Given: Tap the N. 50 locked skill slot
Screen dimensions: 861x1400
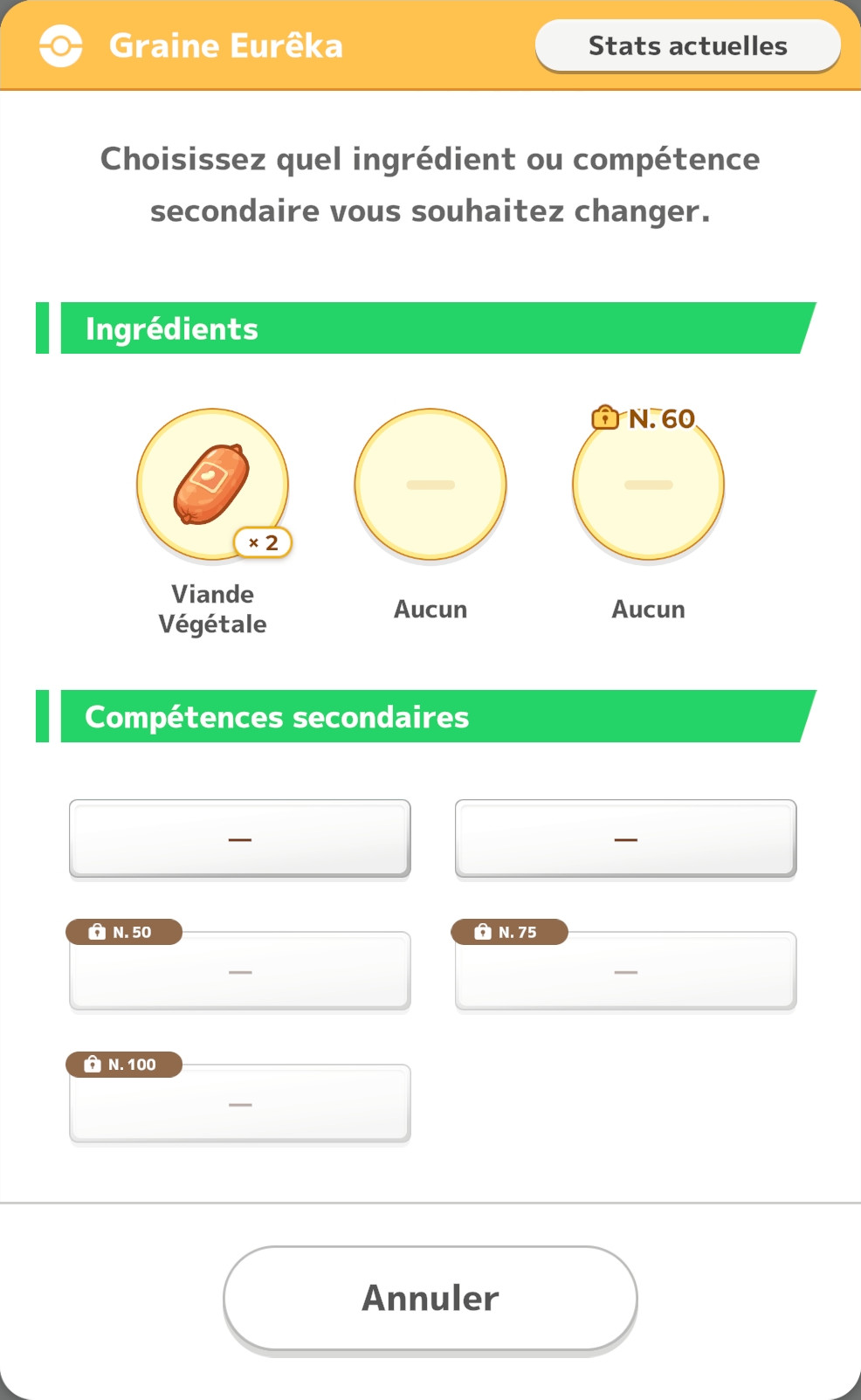Looking at the screenshot, I should [x=240, y=971].
